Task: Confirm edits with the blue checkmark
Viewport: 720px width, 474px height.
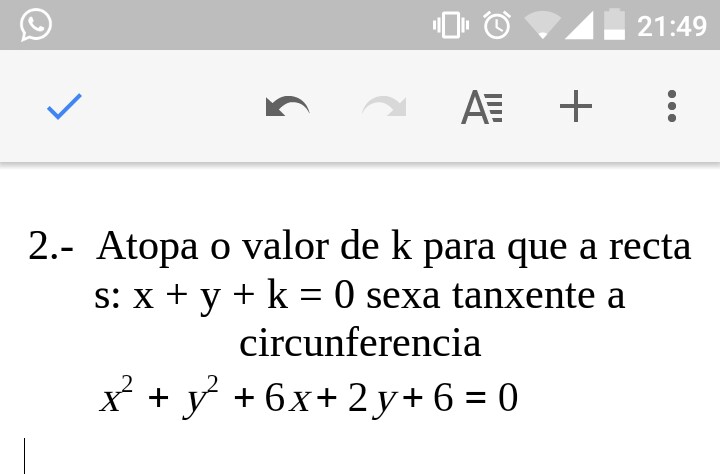Action: (64, 106)
